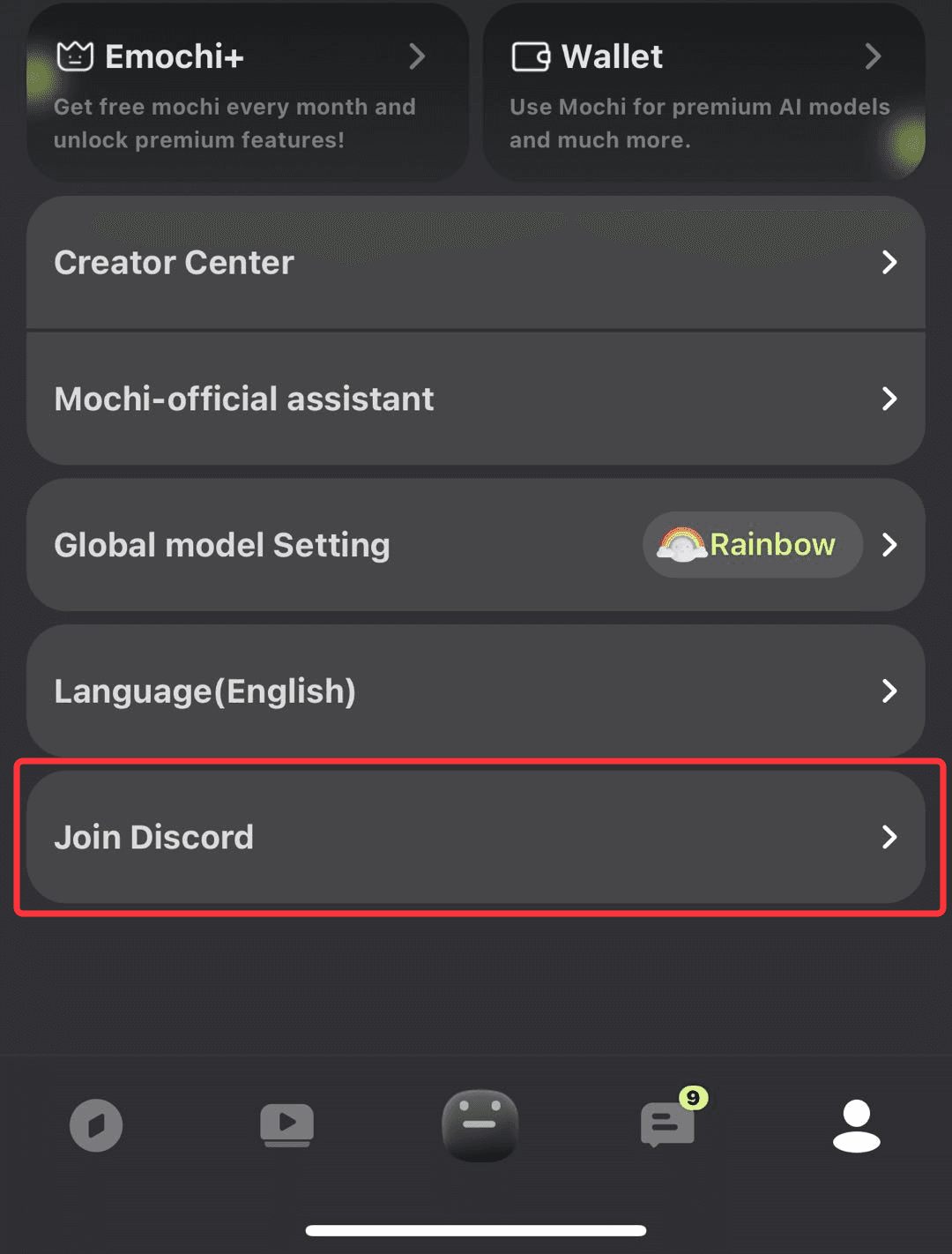Open Mochi-official assistant
Screen dimensions: 952x1254
click(x=476, y=399)
